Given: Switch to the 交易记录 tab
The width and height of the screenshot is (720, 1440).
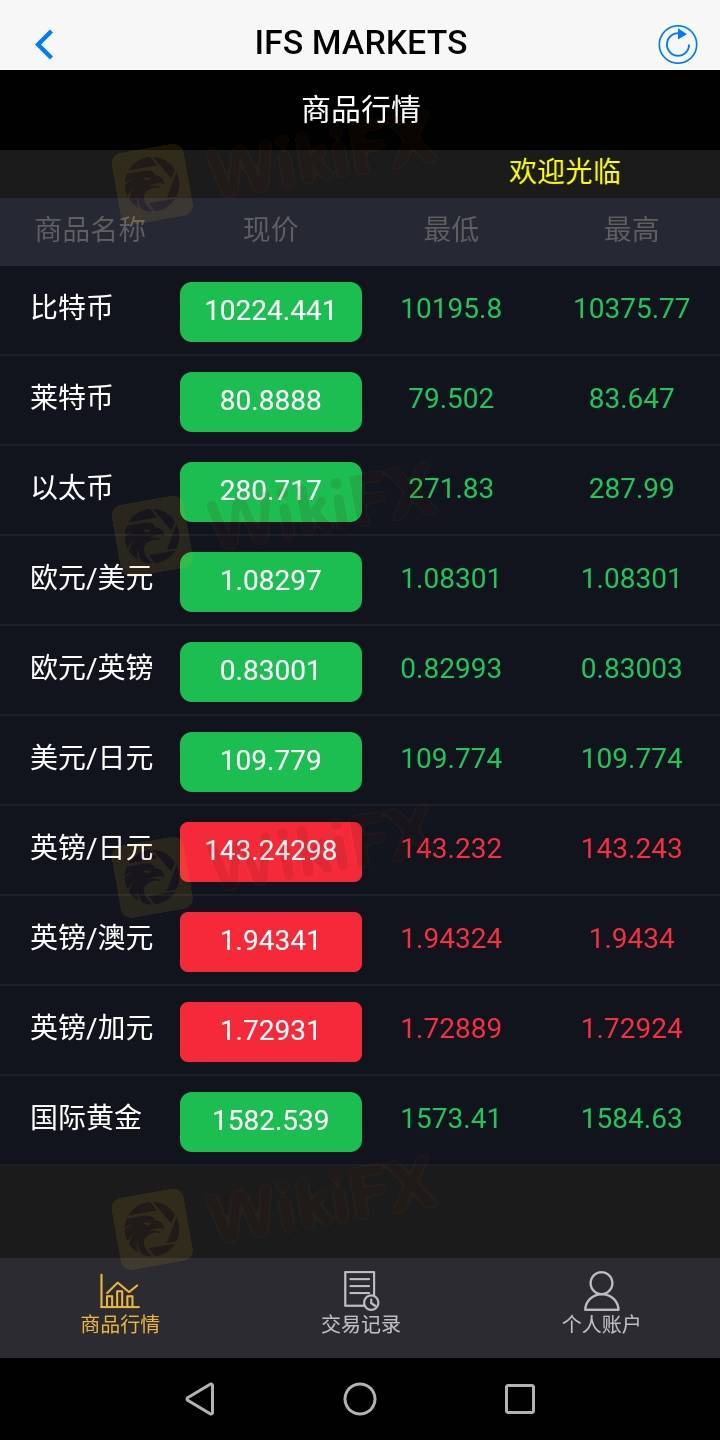Looking at the screenshot, I should pyautogui.click(x=360, y=1305).
